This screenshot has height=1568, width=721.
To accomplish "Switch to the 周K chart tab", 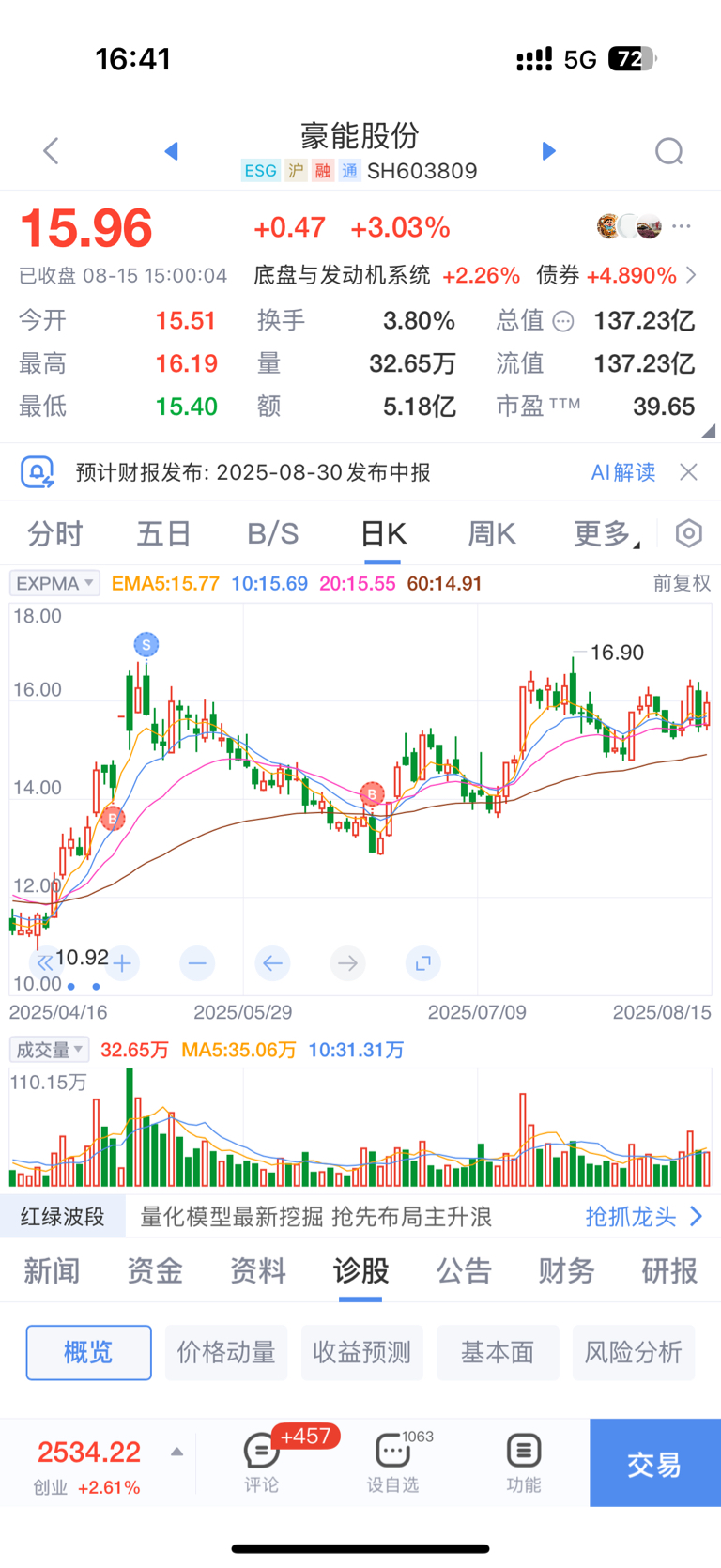I will click(x=492, y=533).
